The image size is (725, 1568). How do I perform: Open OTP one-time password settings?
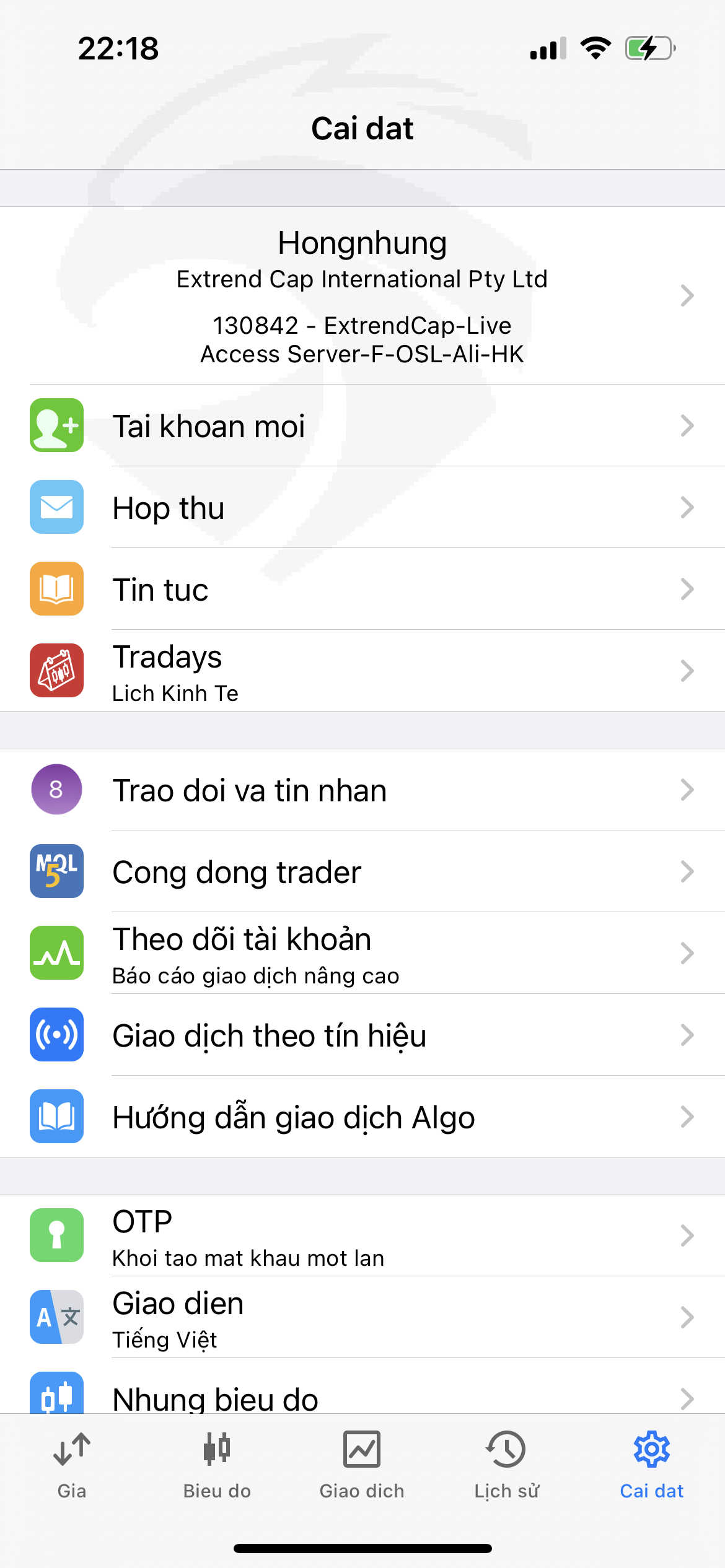362,1235
